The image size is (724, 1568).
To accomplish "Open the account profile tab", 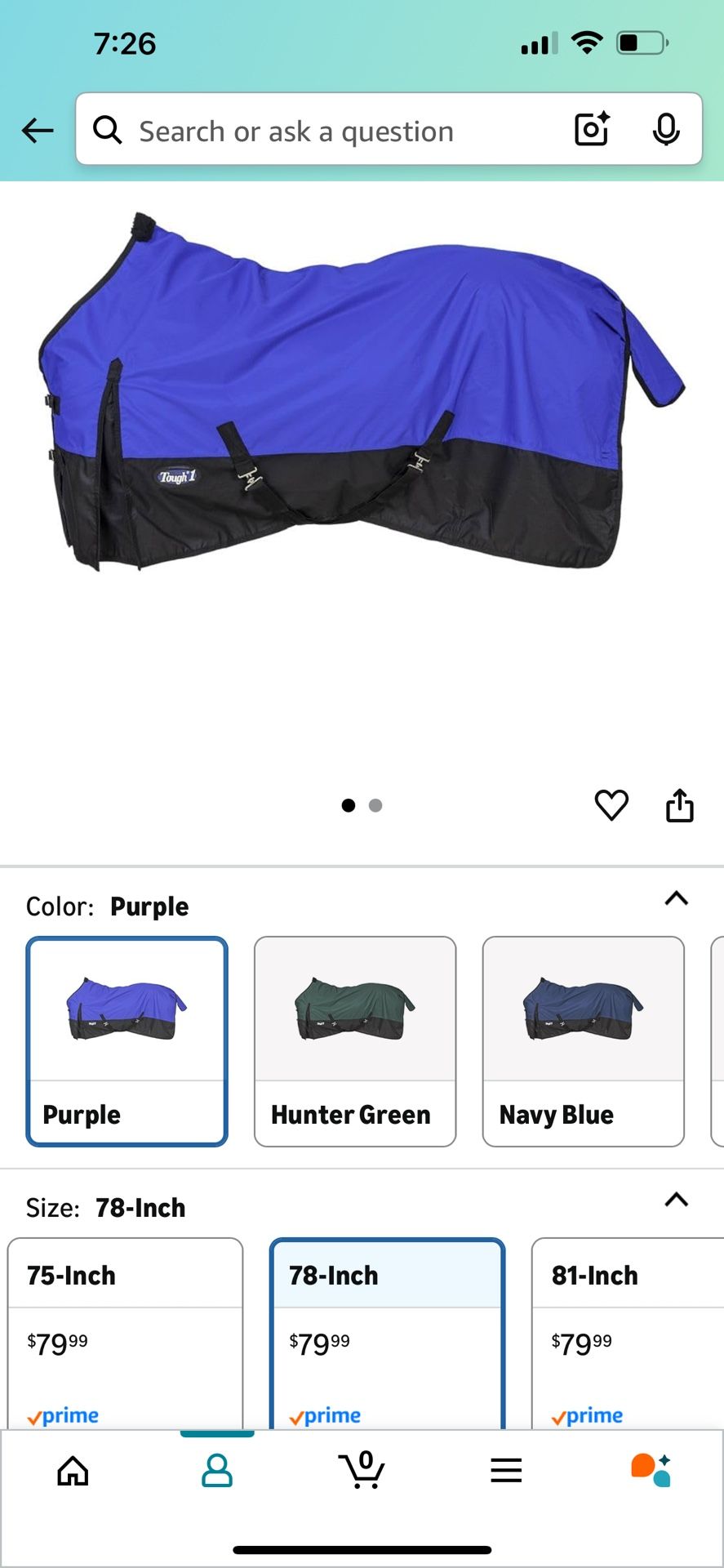I will tap(217, 1470).
